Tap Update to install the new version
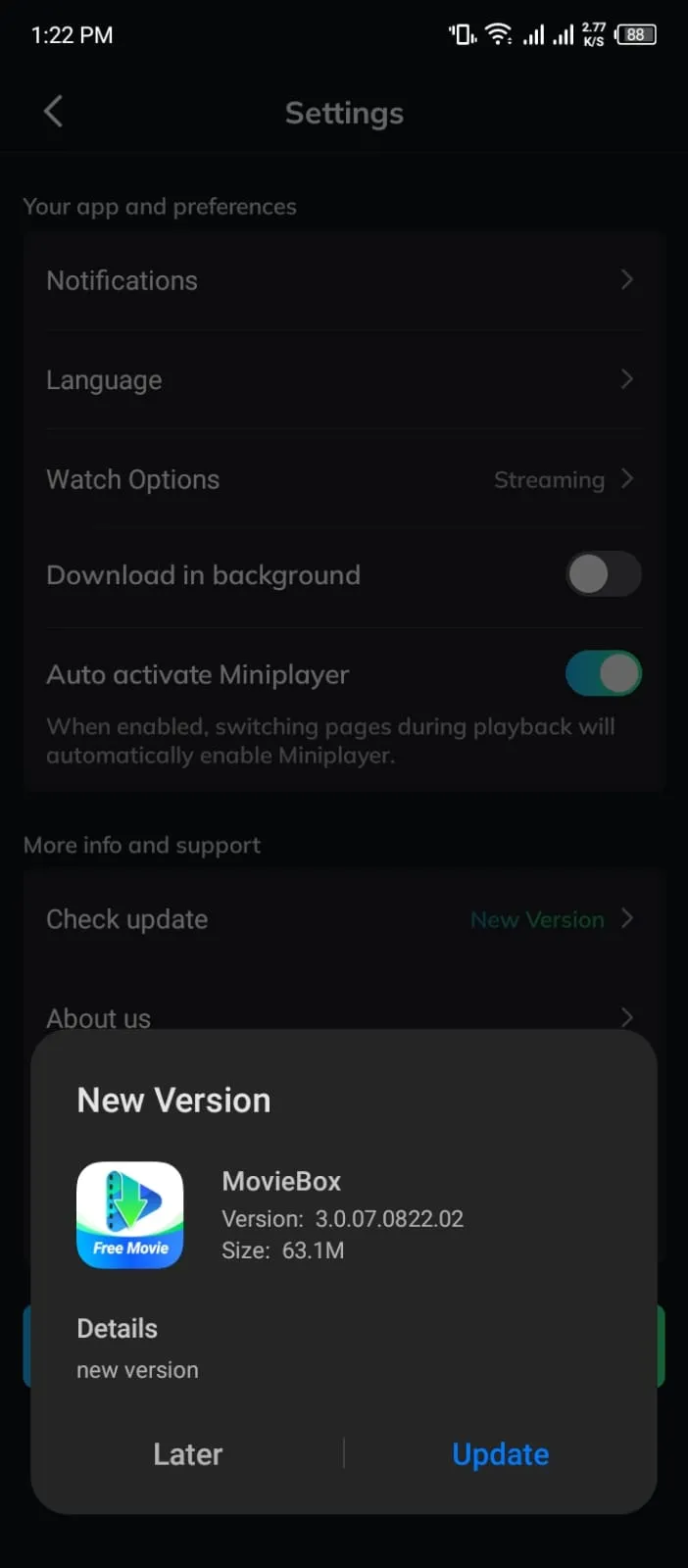The width and height of the screenshot is (688, 1568). pos(500,1454)
